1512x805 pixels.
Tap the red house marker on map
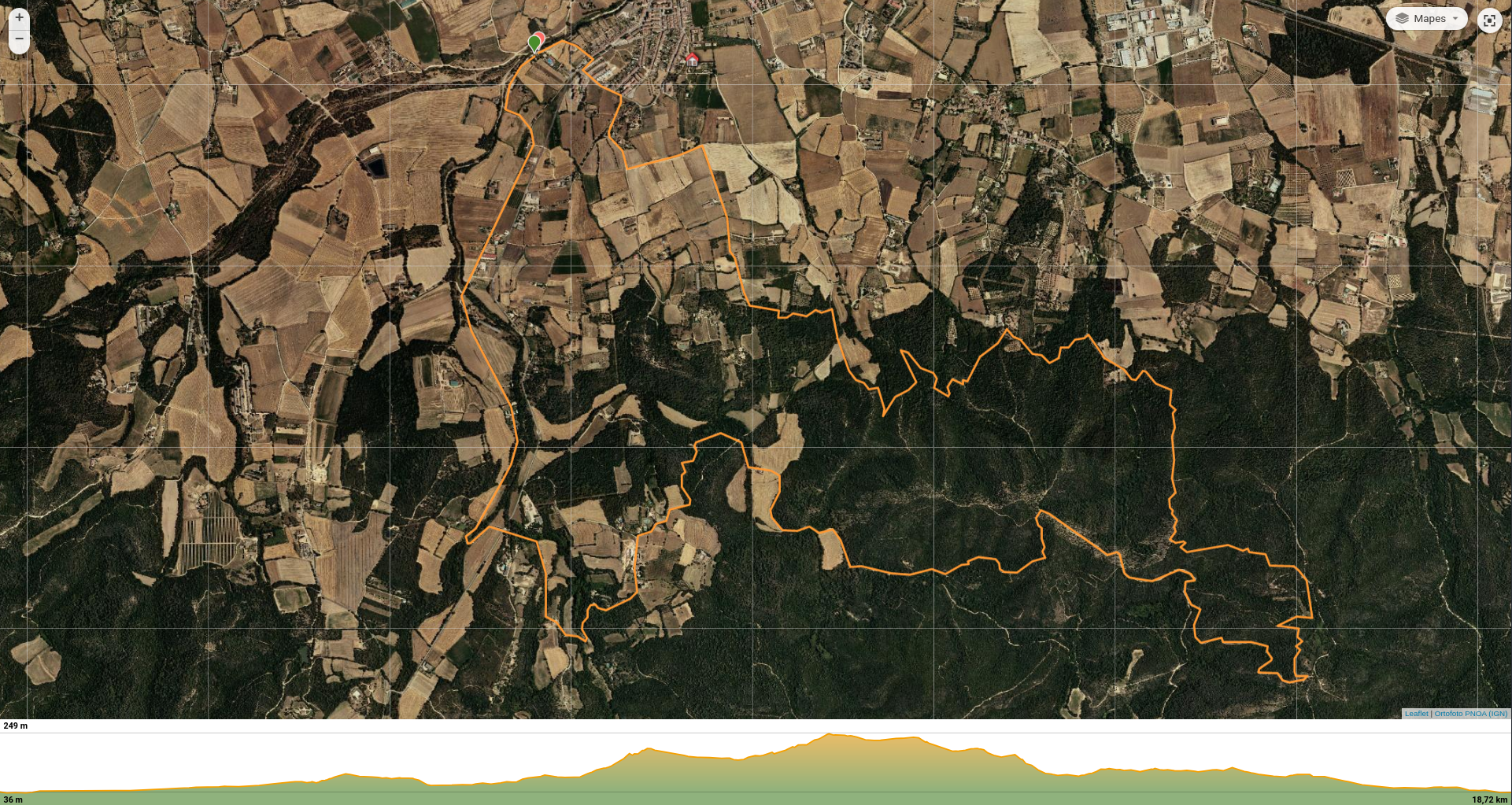click(x=693, y=59)
